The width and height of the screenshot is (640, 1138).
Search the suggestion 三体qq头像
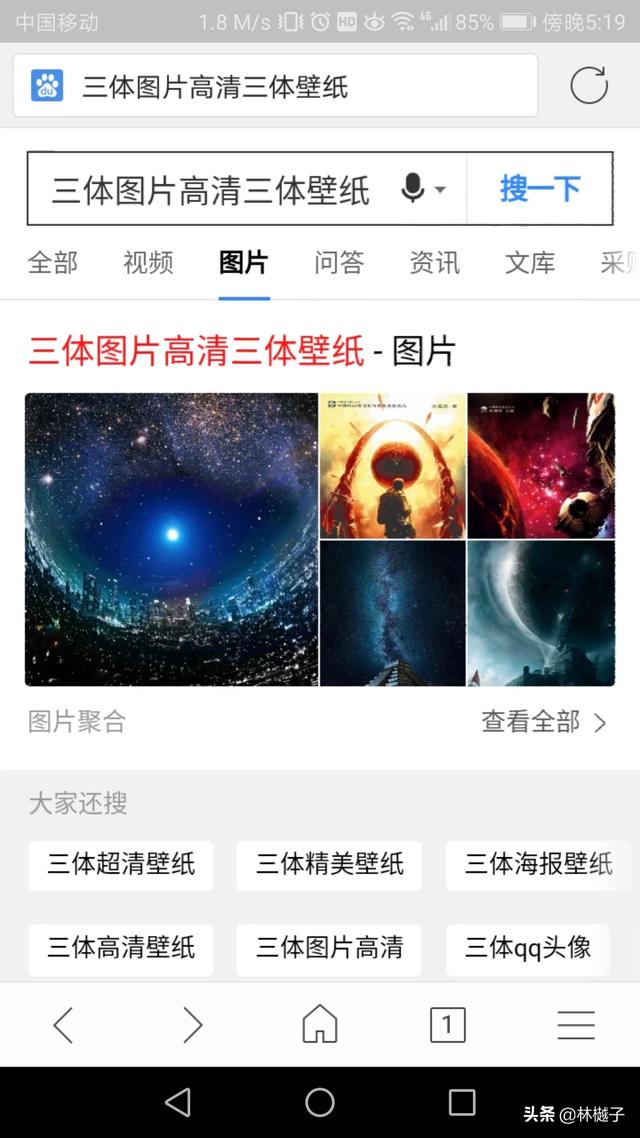[527, 949]
